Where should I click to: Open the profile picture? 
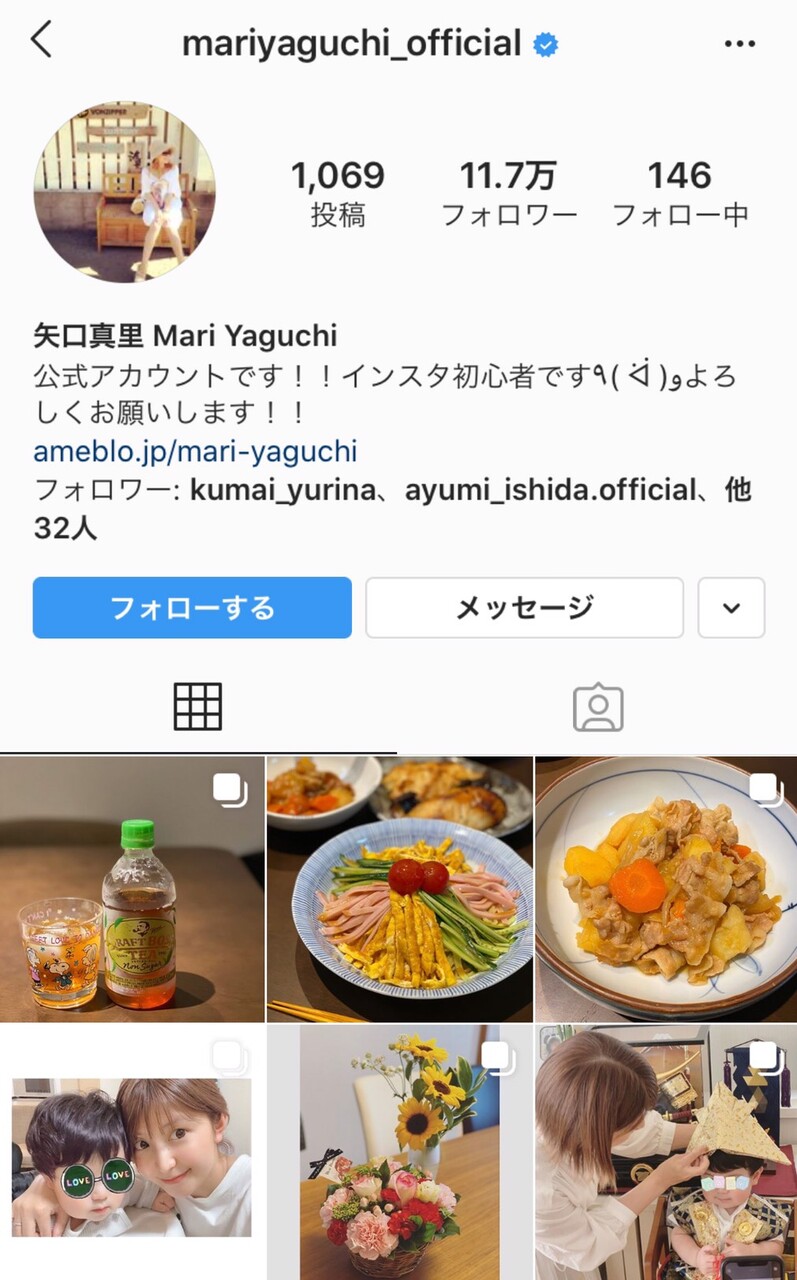coord(124,192)
